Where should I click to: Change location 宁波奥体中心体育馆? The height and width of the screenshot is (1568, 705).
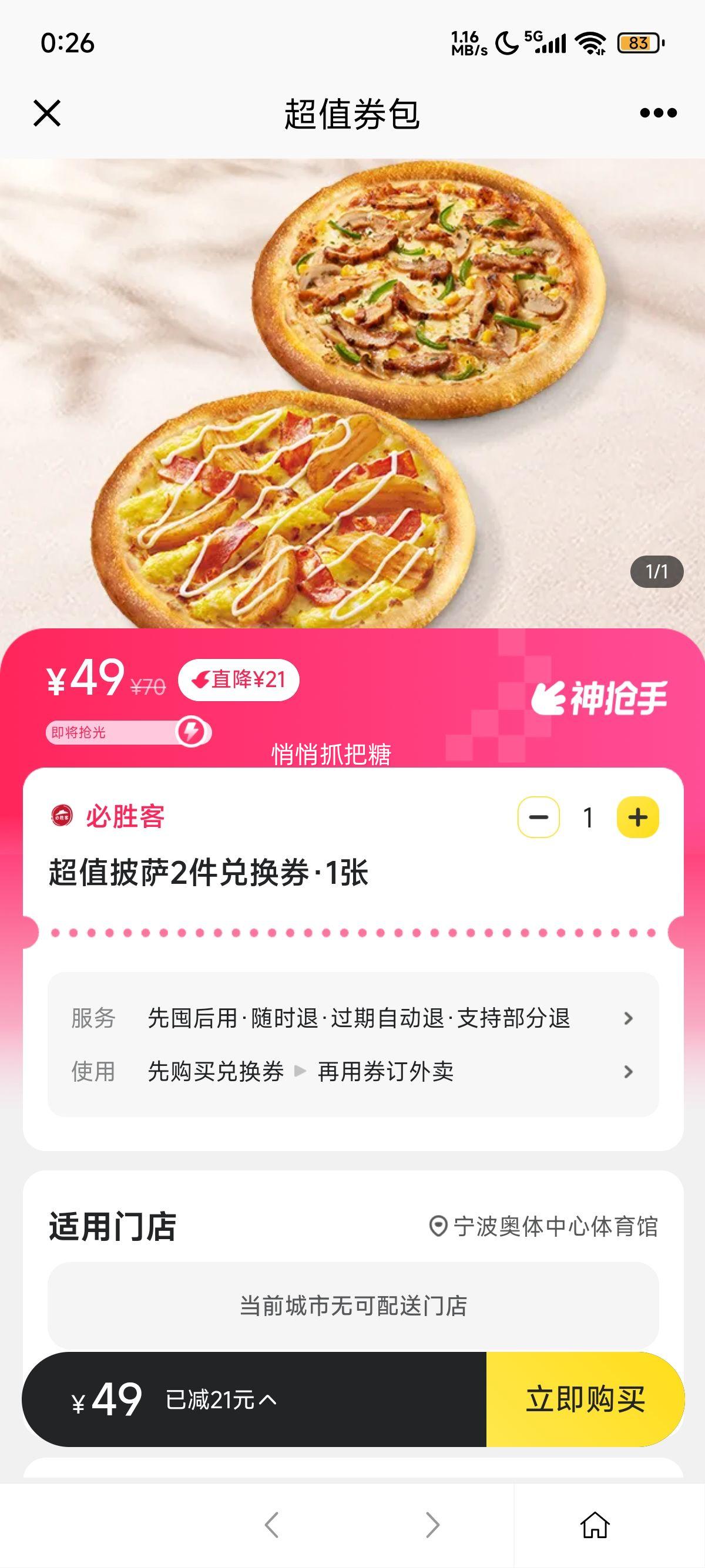(x=543, y=1226)
